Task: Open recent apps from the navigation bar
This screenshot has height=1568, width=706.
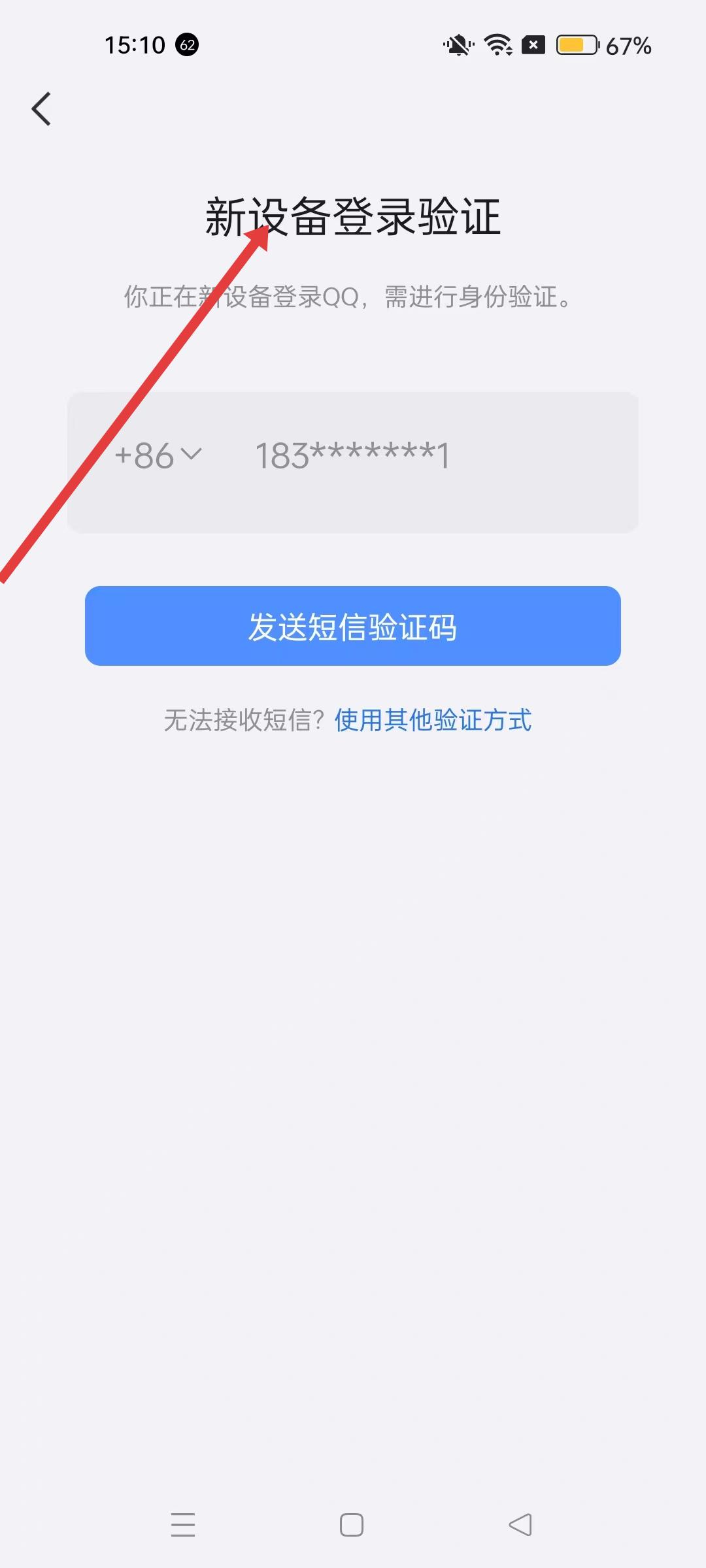Action: [x=183, y=1524]
